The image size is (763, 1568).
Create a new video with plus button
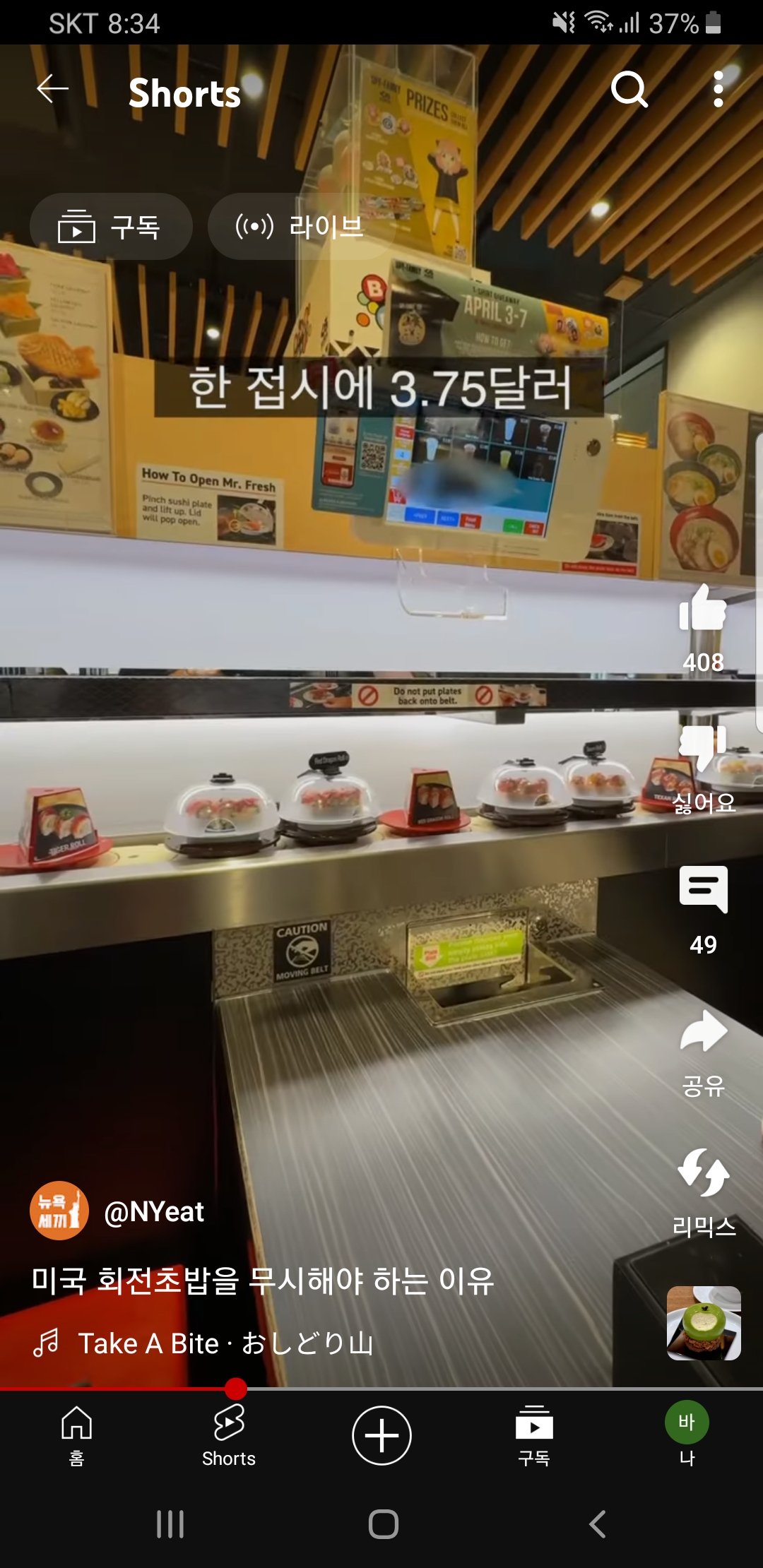tap(381, 1435)
